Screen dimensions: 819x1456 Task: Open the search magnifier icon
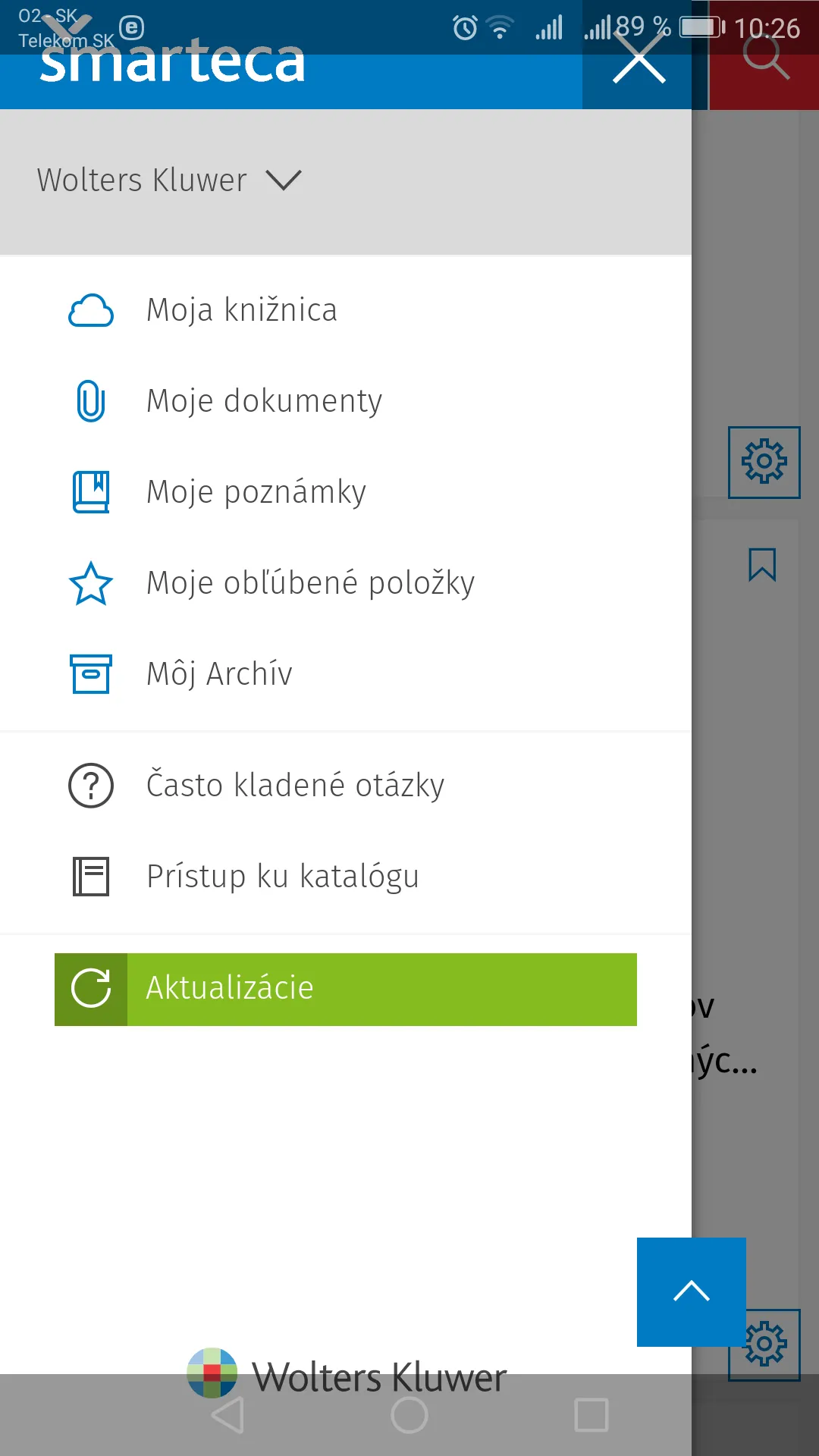pos(765,58)
